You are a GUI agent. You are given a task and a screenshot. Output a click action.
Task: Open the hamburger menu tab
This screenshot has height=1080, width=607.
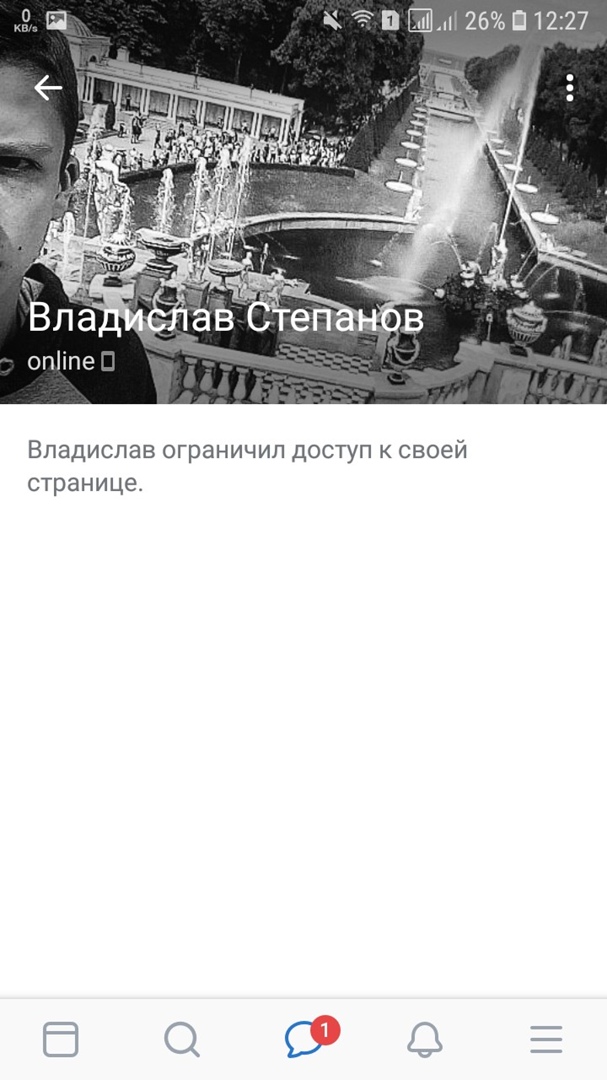coord(546,1040)
